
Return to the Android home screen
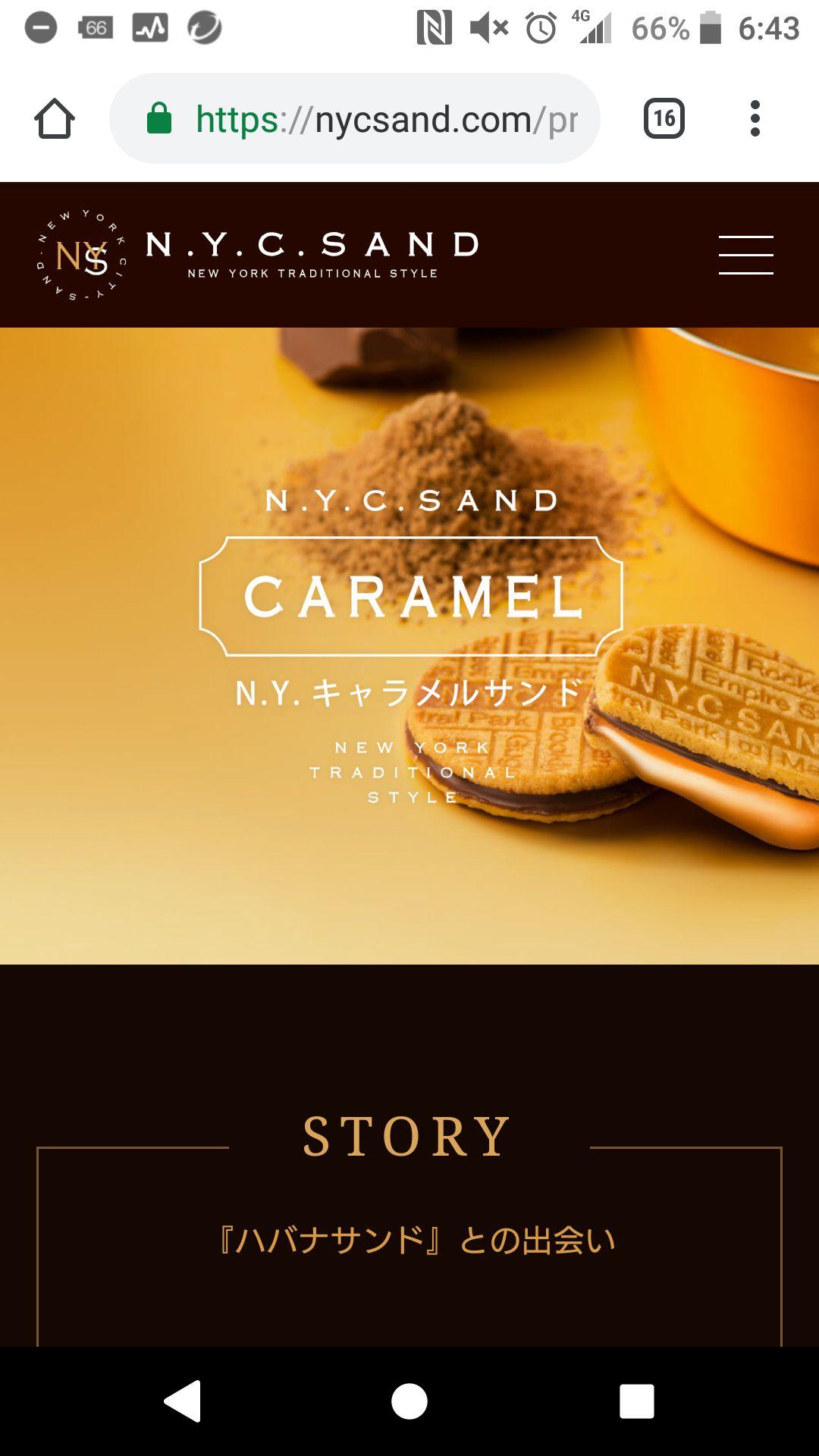[x=409, y=1401]
